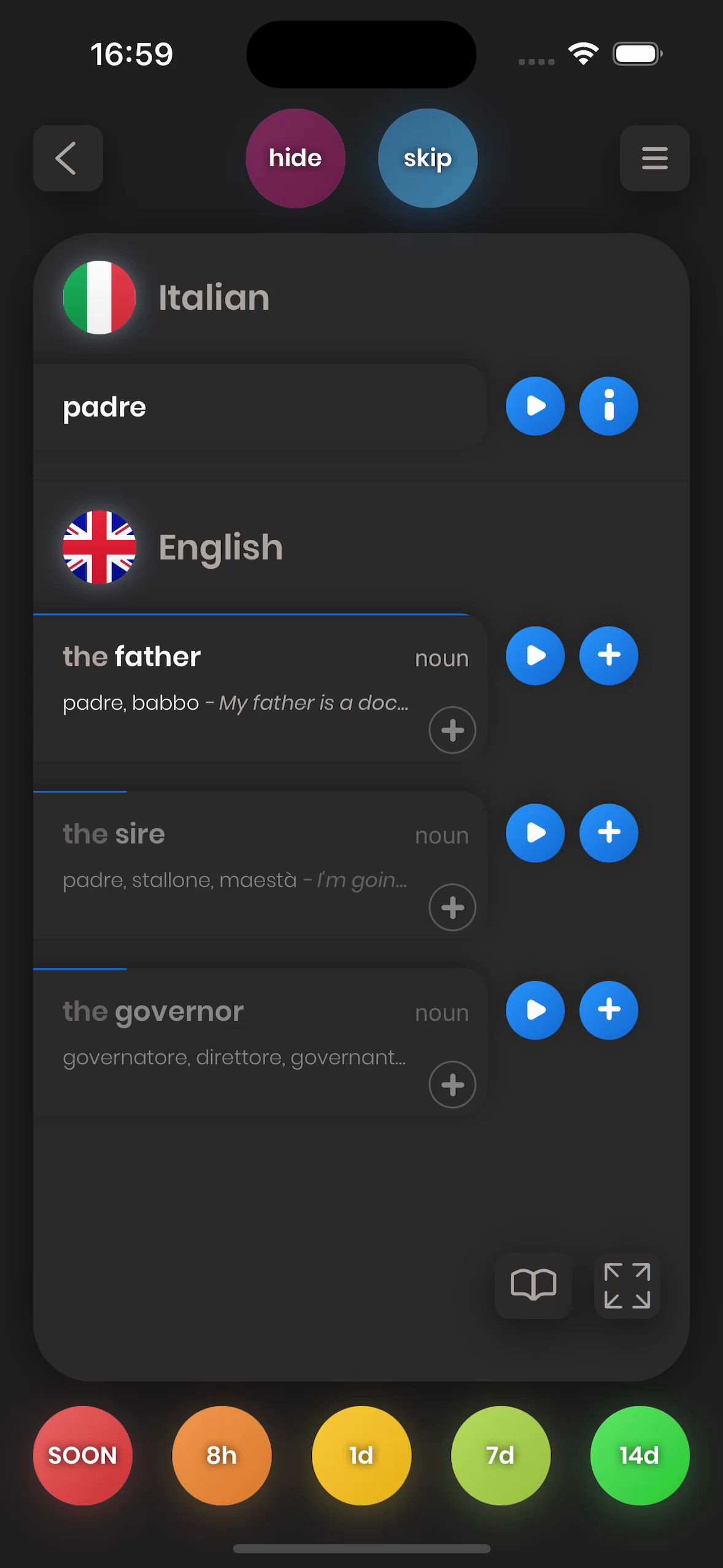Expand the governor card details

[x=452, y=1085]
